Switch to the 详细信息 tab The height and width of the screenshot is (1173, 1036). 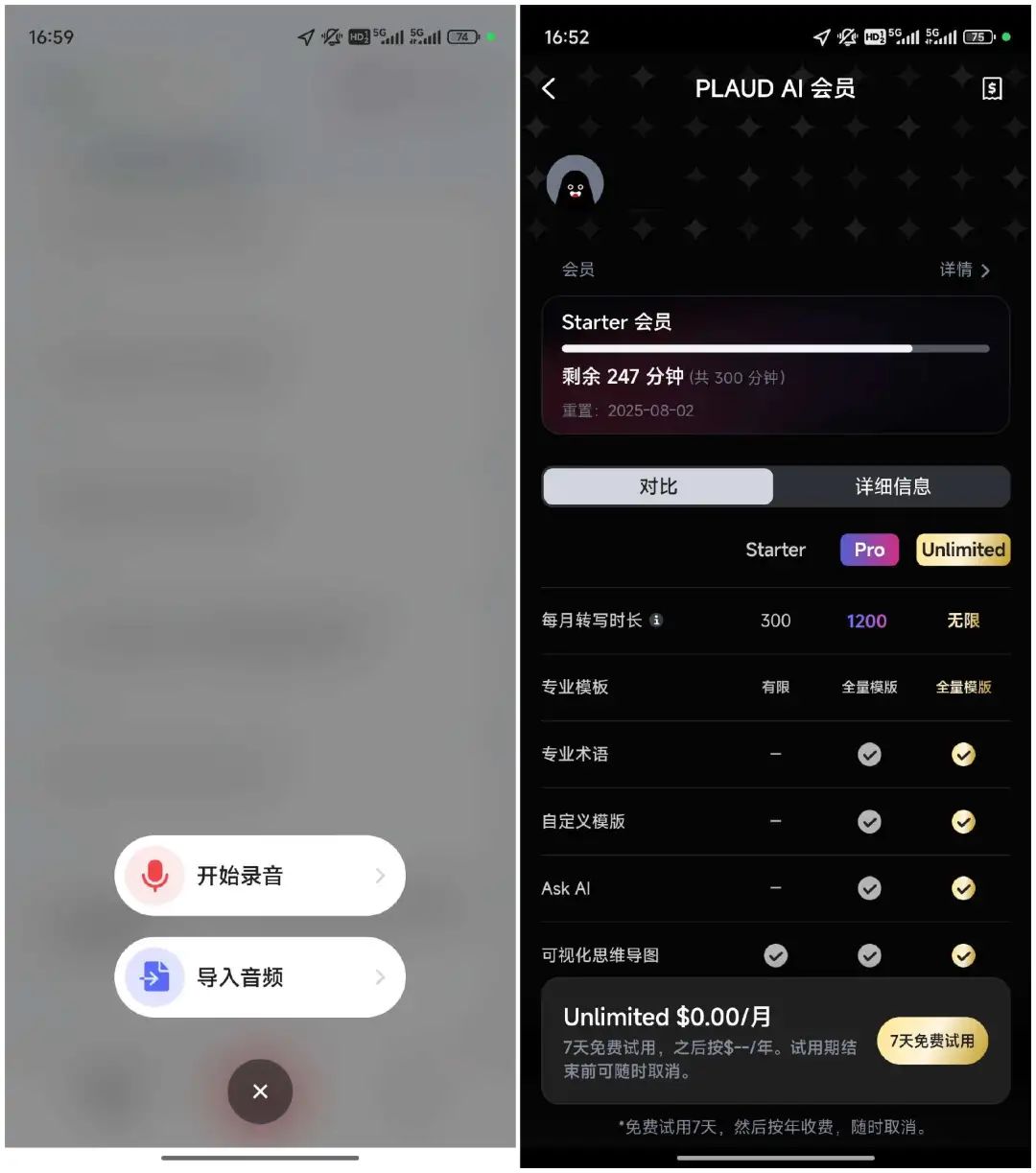pos(892,487)
